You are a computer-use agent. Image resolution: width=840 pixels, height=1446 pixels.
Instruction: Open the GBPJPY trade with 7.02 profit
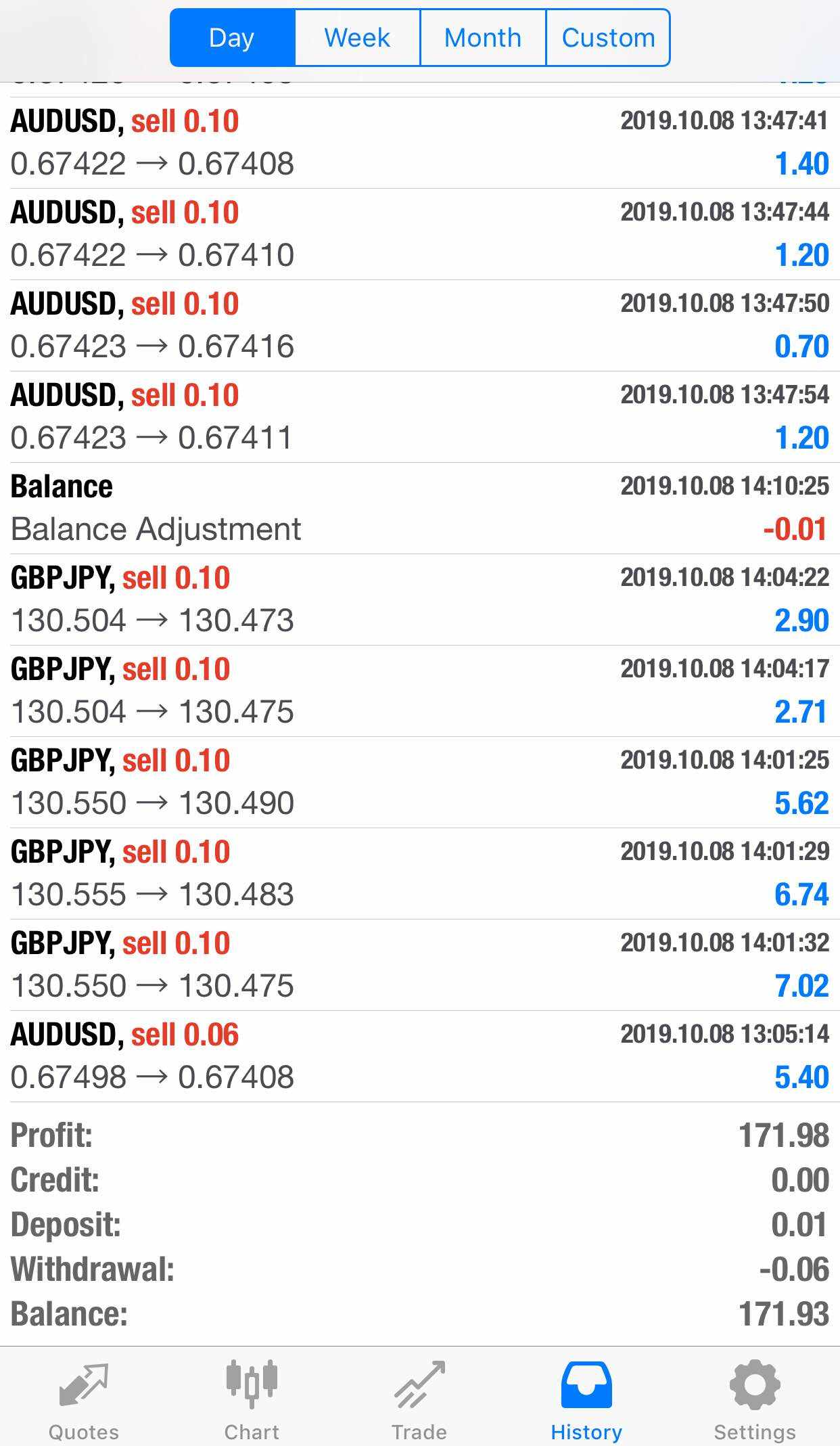[419, 965]
